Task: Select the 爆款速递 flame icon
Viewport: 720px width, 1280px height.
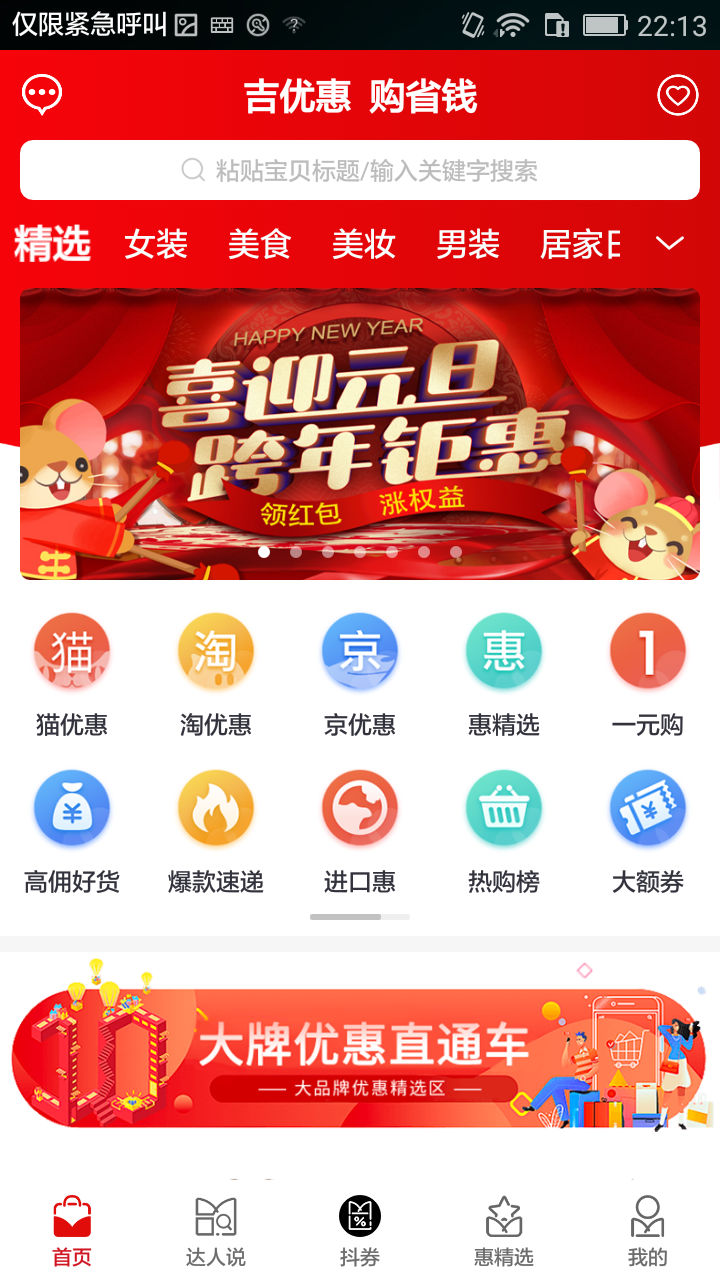Action: 216,808
